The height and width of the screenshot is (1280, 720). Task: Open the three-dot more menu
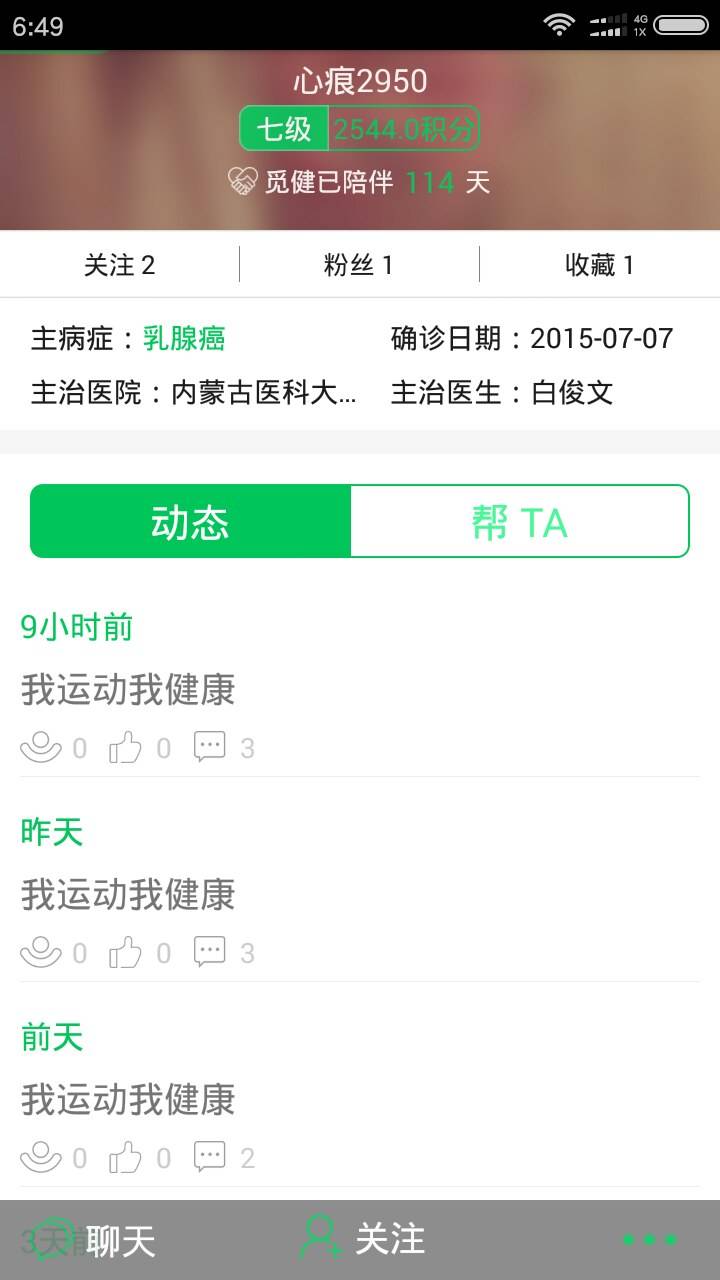coord(649,1240)
